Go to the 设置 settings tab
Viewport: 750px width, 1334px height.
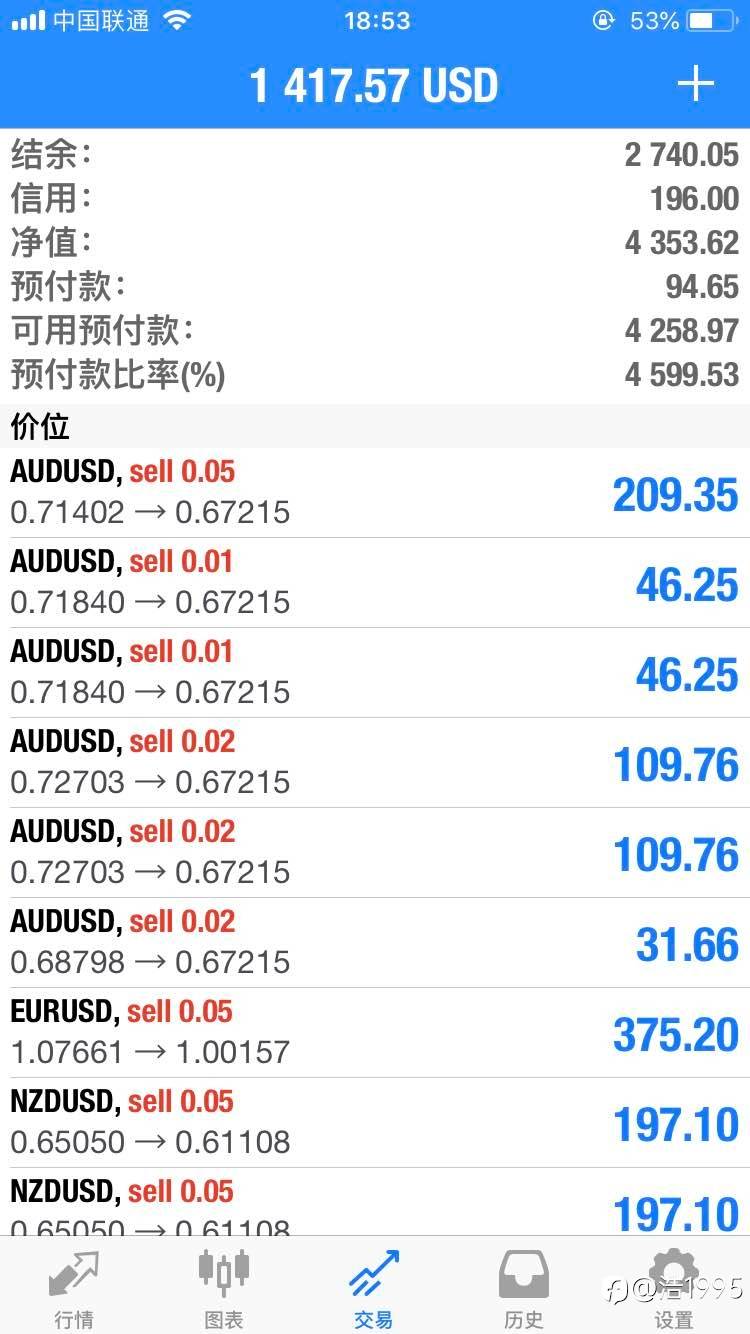tap(674, 1288)
